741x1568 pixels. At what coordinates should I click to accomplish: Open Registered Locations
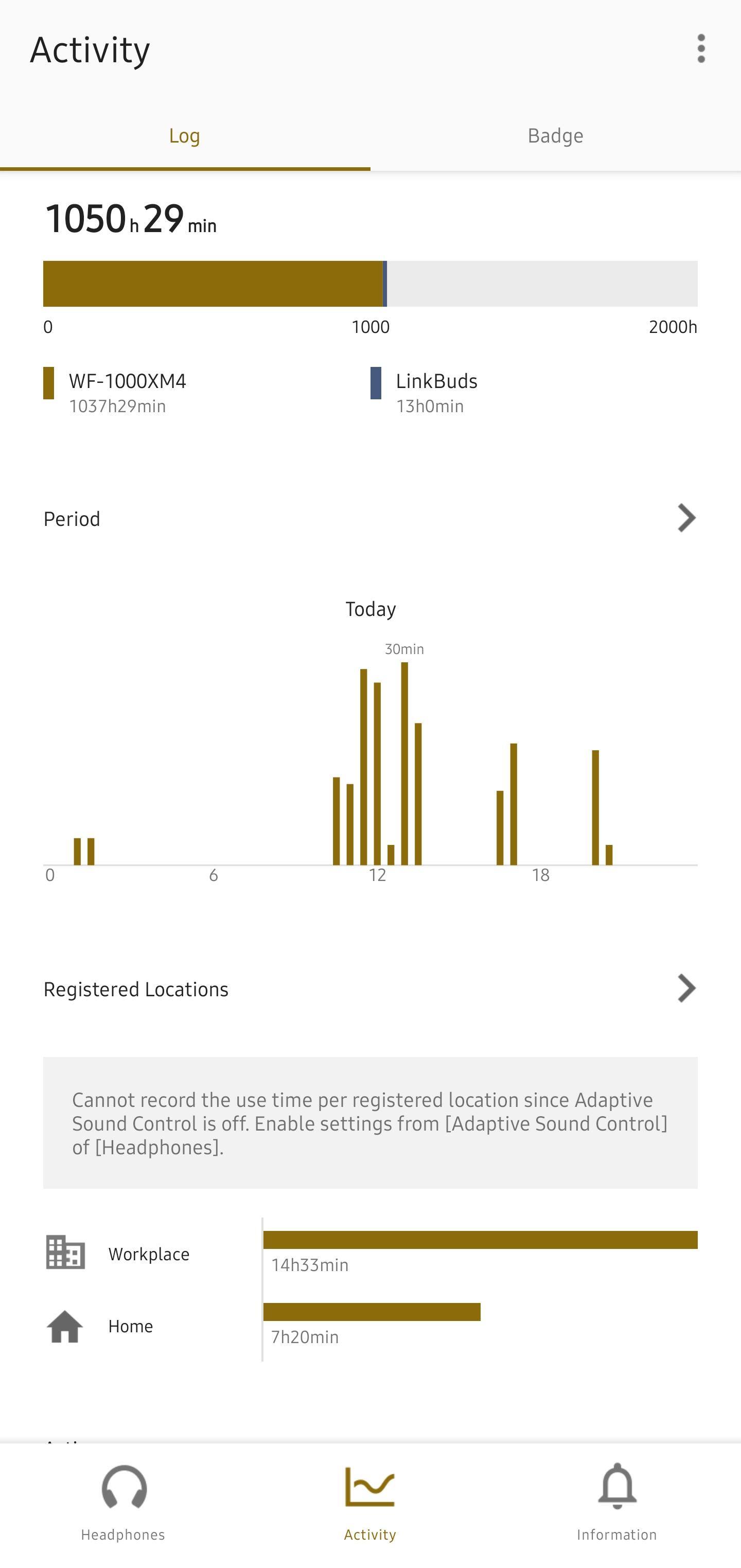(370, 989)
